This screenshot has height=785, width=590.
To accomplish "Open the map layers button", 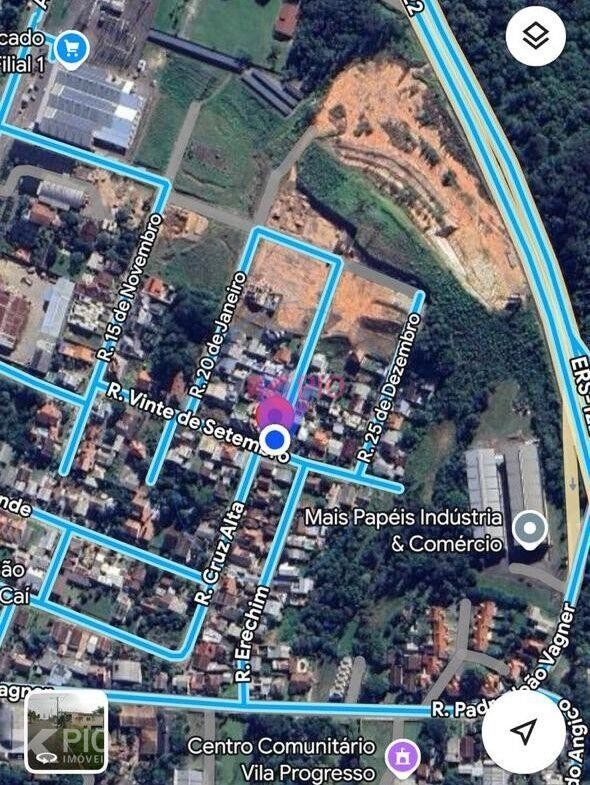I will (535, 36).
